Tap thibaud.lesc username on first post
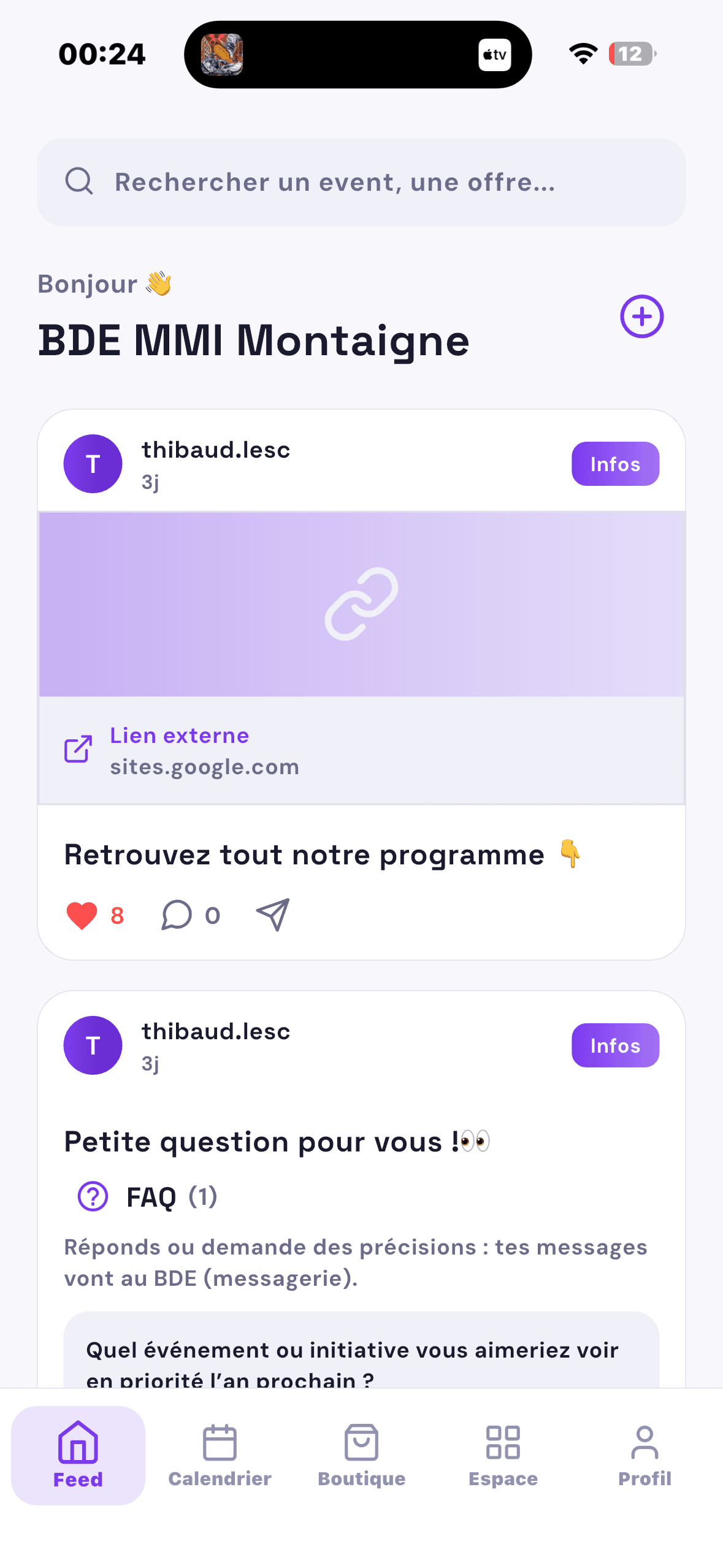 pyautogui.click(x=216, y=450)
